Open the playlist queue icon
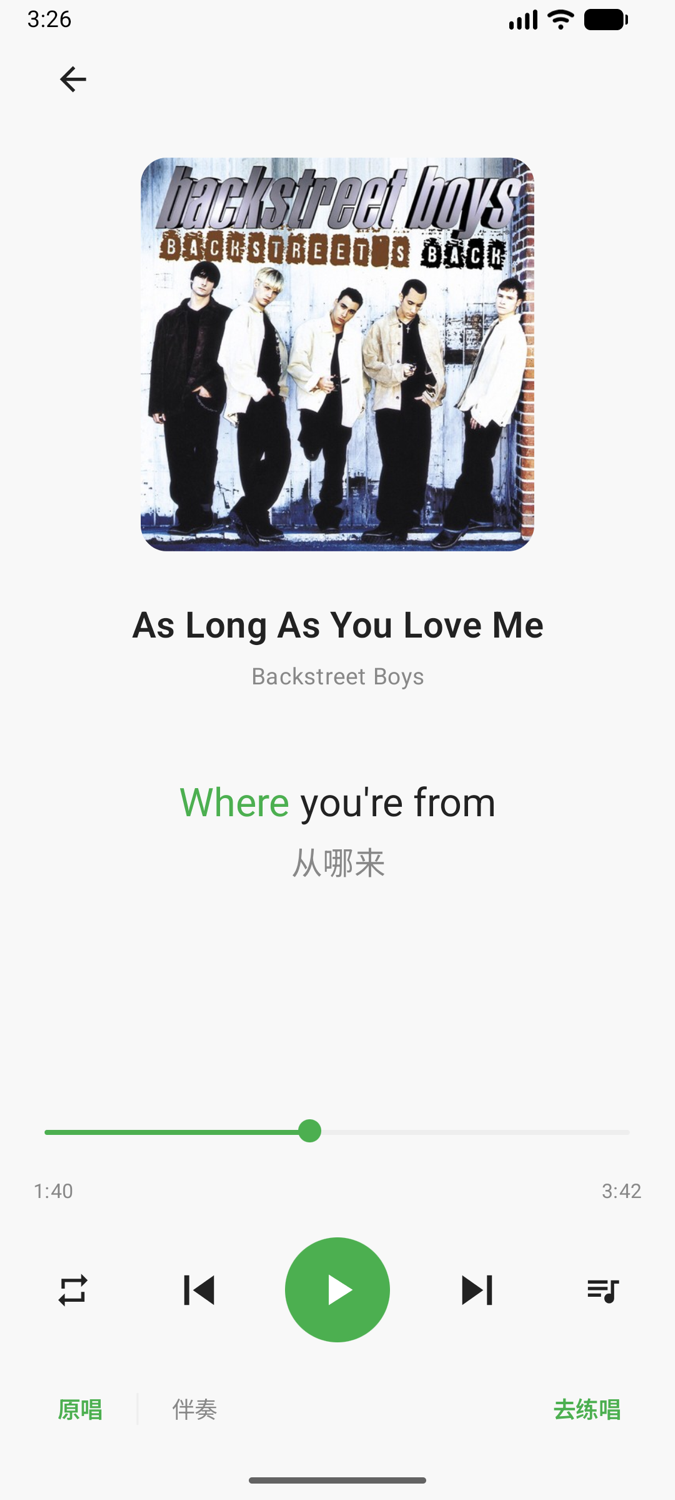Viewport: 675px width, 1500px height. [x=603, y=1290]
